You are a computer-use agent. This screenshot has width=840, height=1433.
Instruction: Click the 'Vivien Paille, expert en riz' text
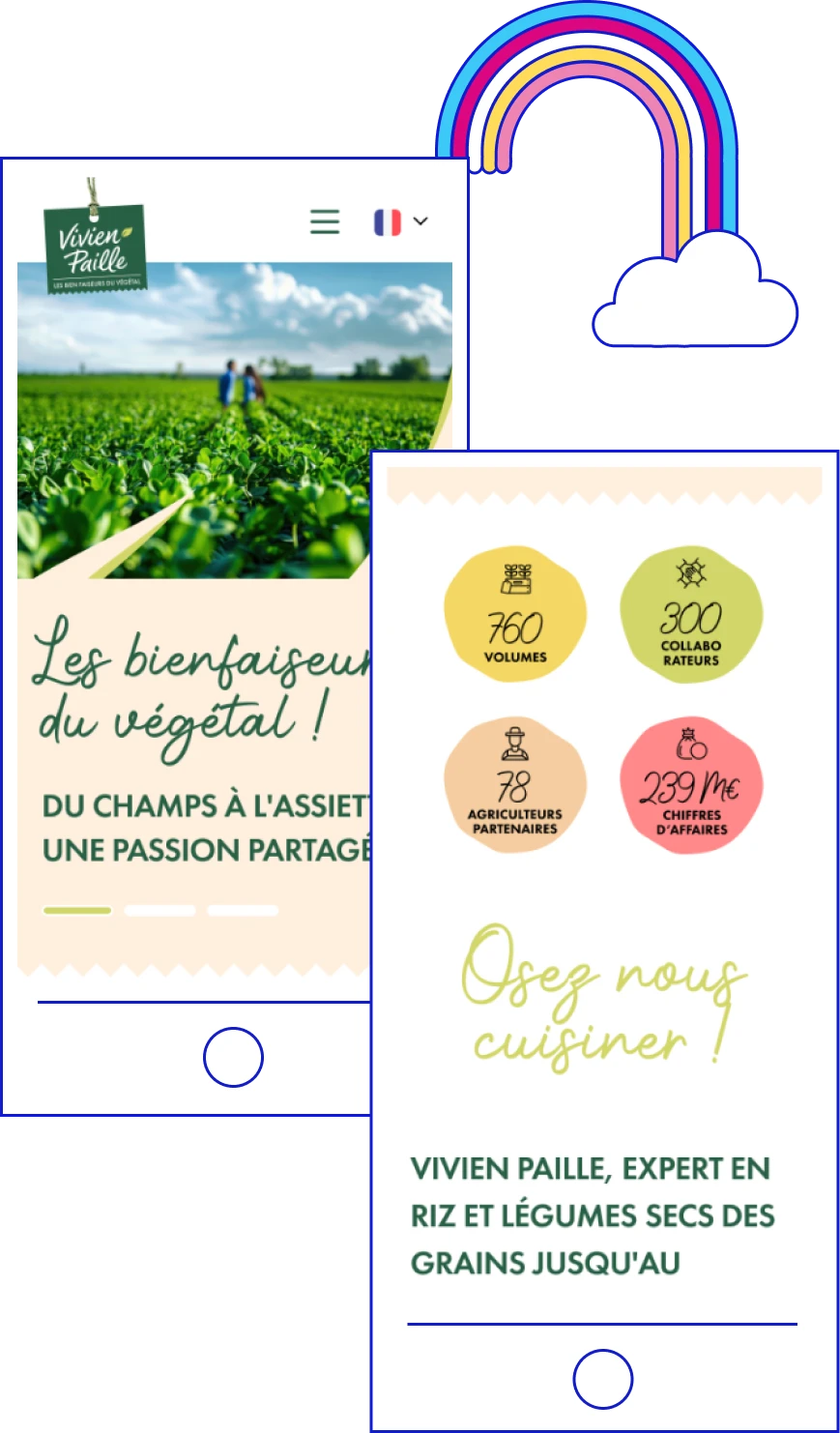tap(592, 1215)
